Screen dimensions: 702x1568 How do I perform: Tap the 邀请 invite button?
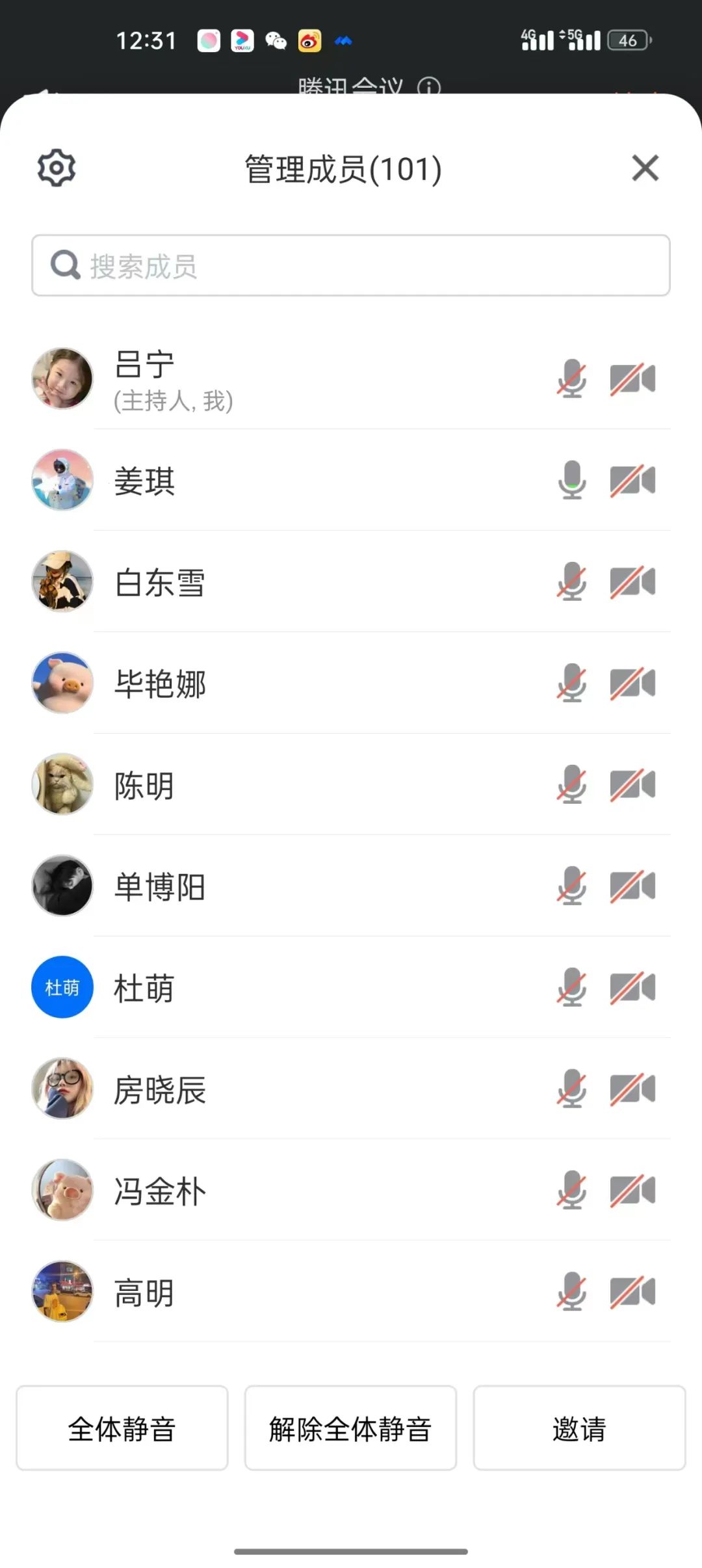[x=579, y=1428]
